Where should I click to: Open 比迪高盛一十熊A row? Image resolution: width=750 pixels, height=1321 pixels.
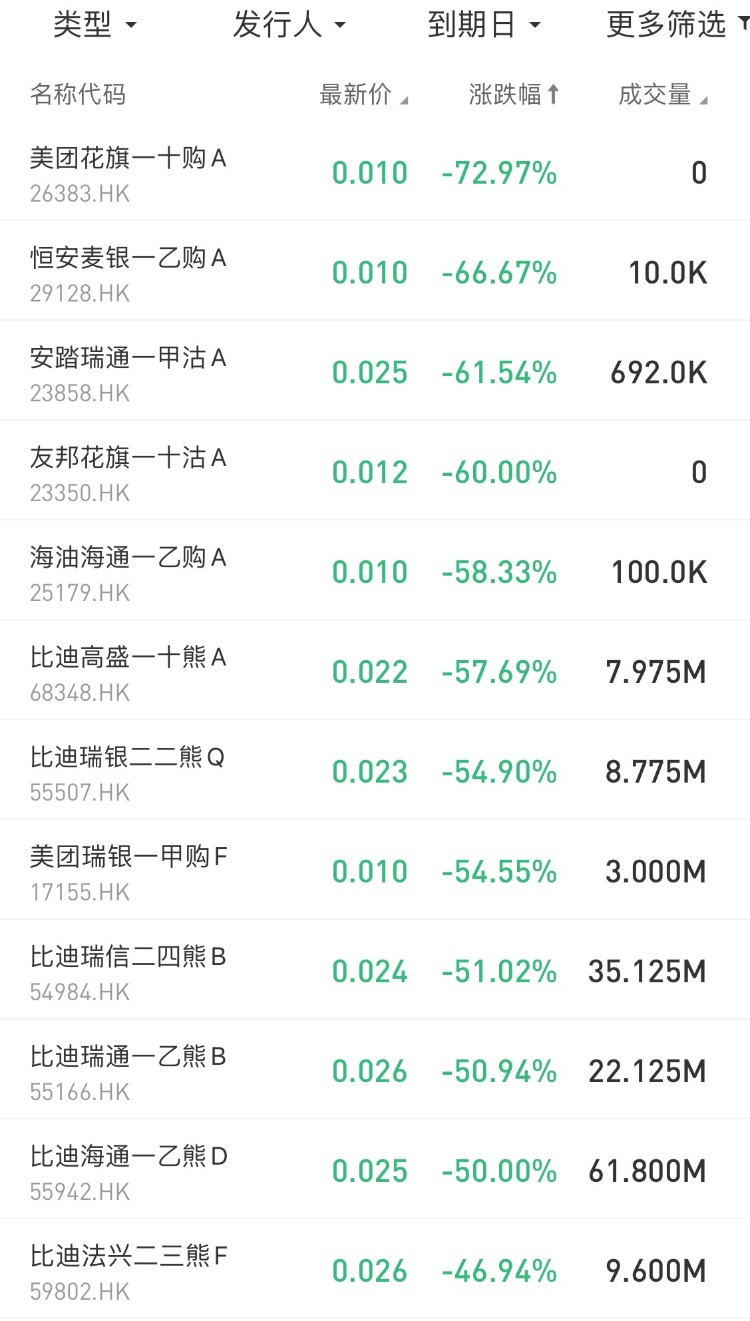click(375, 671)
